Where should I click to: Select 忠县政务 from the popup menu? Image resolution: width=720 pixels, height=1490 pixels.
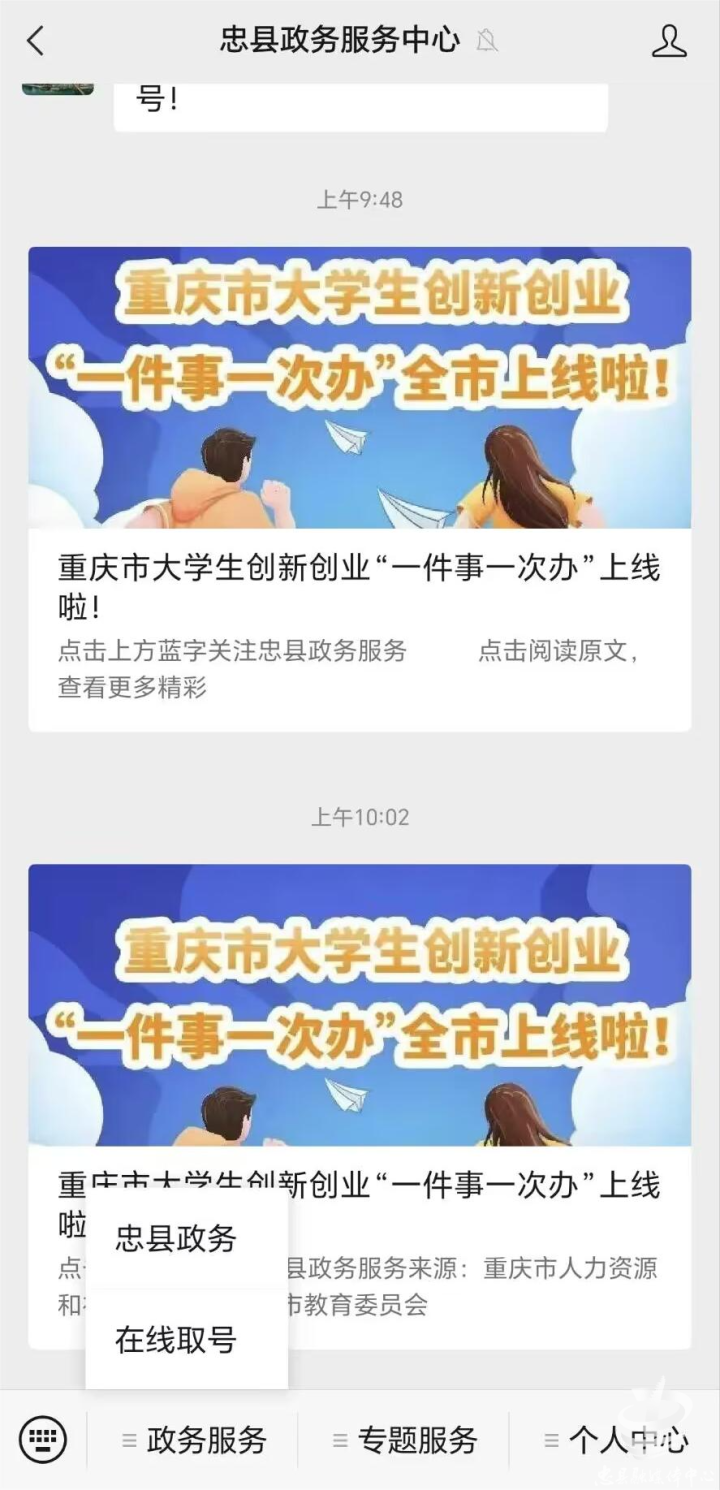click(176, 1239)
